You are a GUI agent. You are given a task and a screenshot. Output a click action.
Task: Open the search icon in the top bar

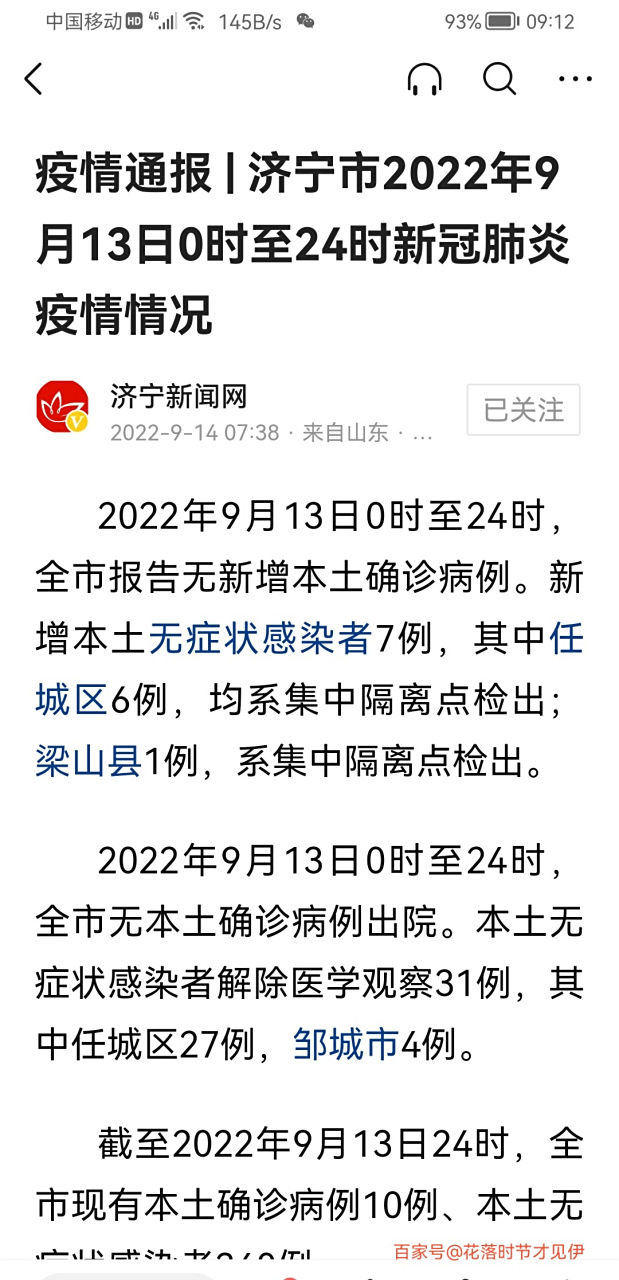(499, 79)
